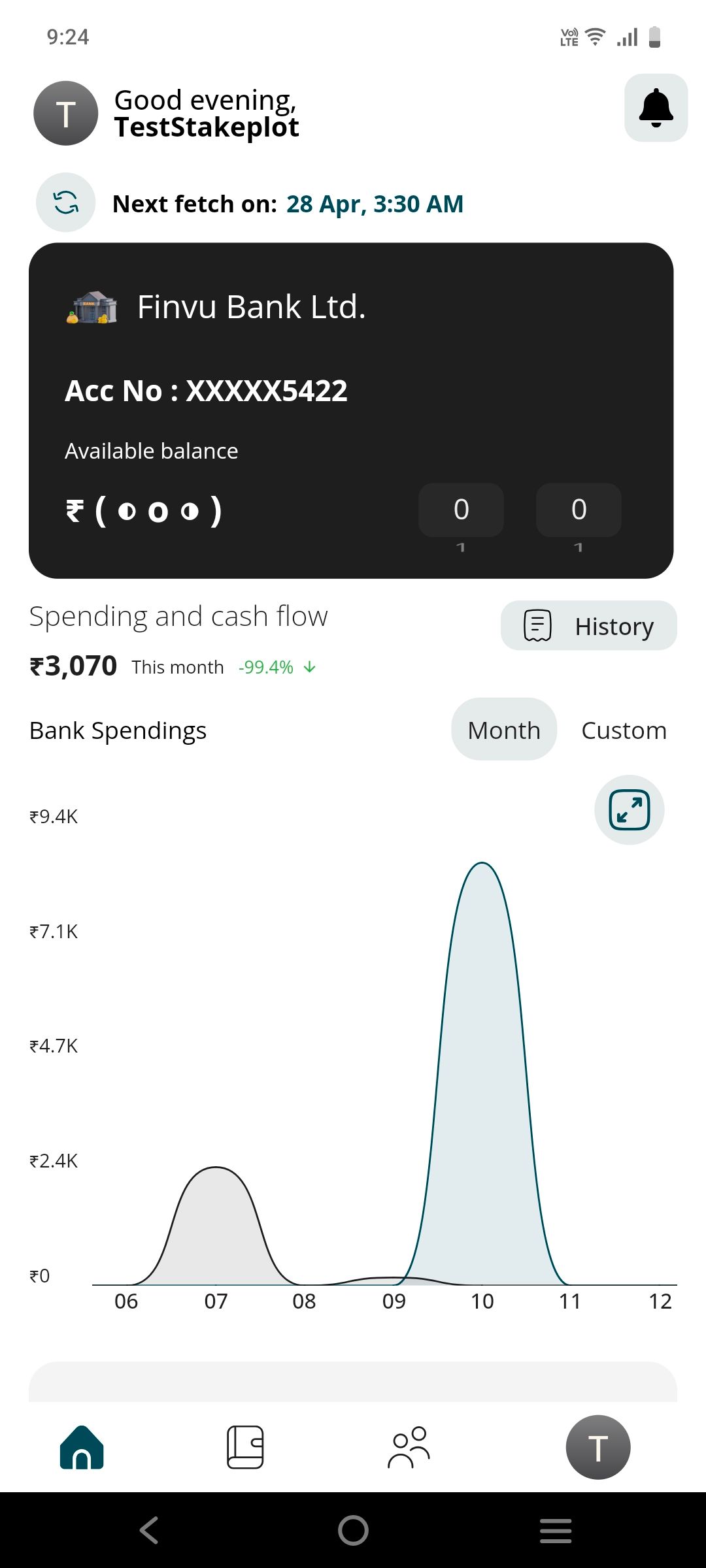Tap the Finvu Bank building icon
706x1568 pixels.
pyautogui.click(x=90, y=306)
